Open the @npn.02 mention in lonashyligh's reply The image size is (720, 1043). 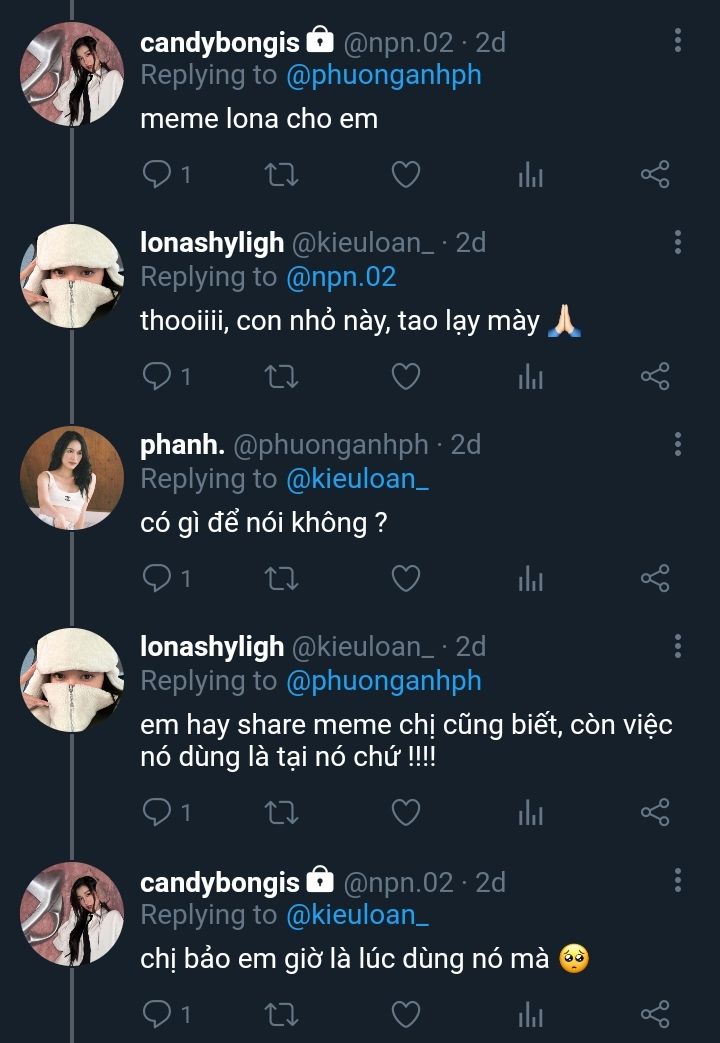click(x=341, y=276)
